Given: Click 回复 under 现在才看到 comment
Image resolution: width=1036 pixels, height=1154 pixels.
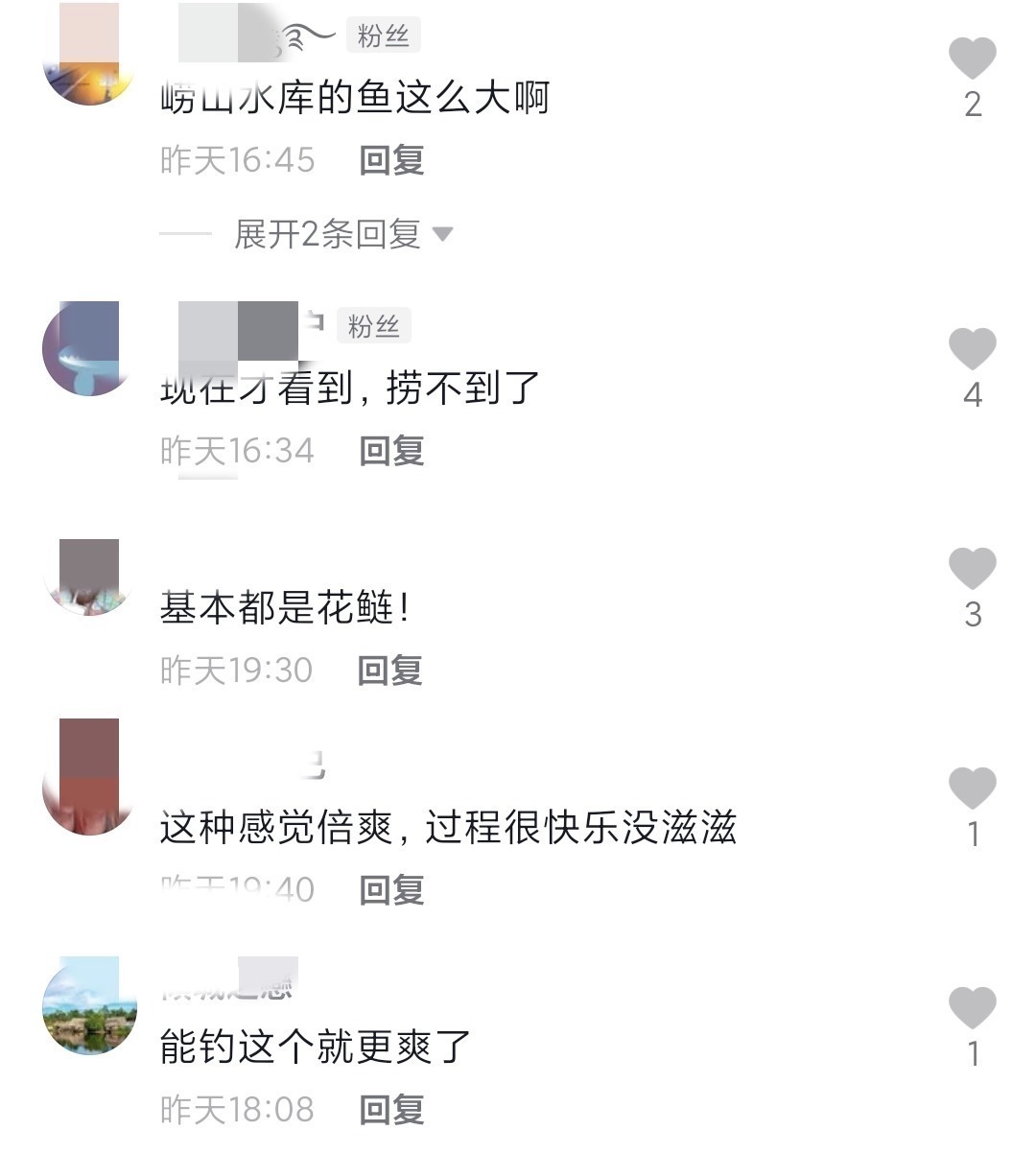Looking at the screenshot, I should [x=389, y=450].
